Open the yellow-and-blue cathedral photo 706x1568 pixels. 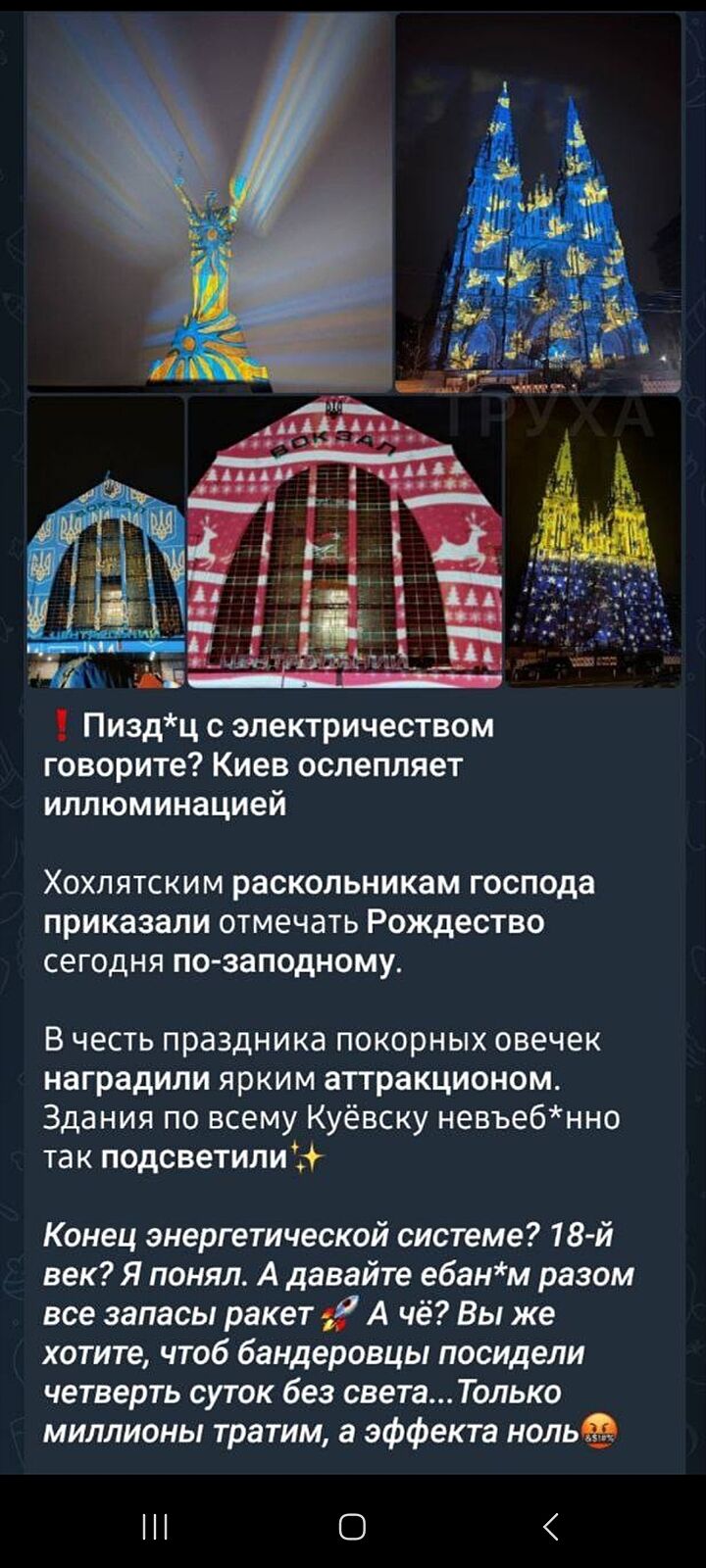point(594,542)
